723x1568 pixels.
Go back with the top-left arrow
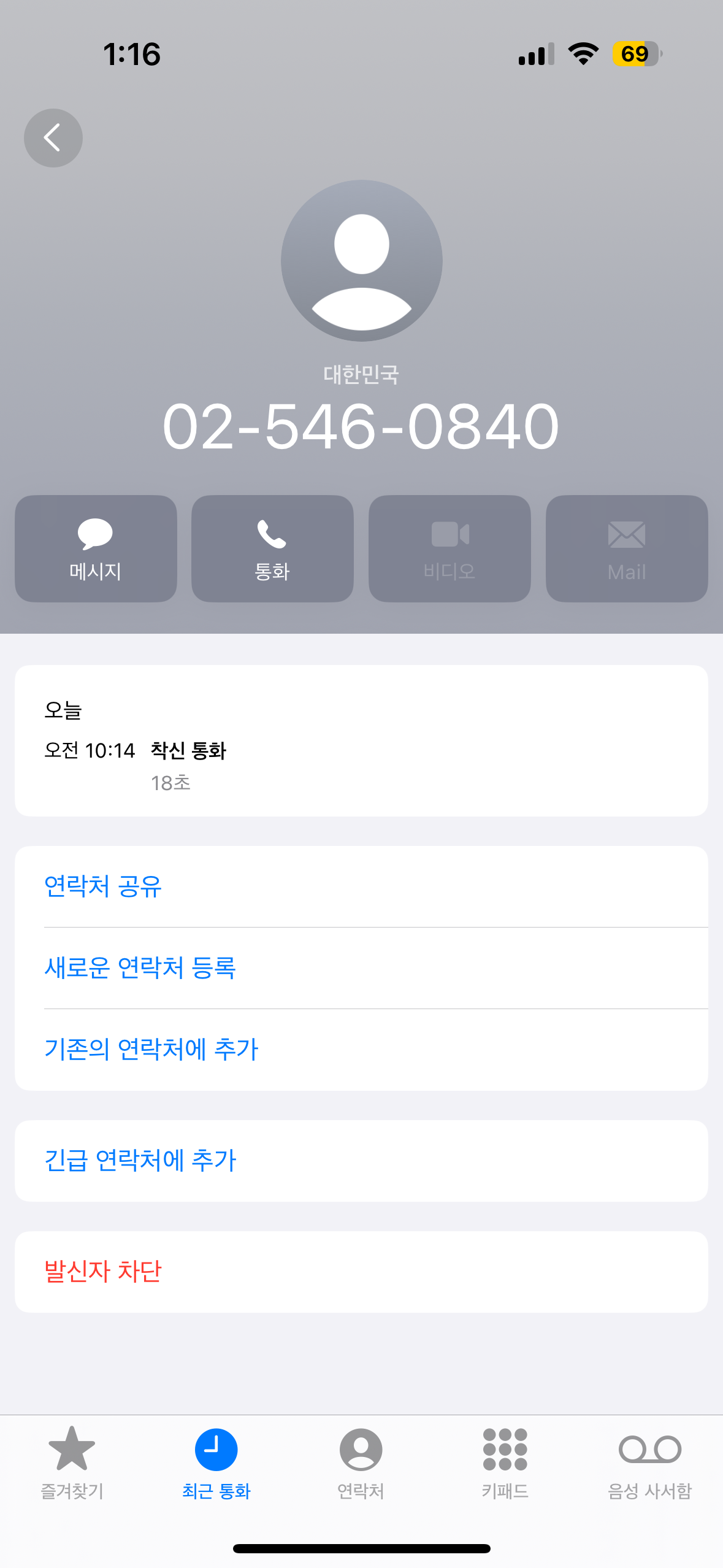[53, 138]
